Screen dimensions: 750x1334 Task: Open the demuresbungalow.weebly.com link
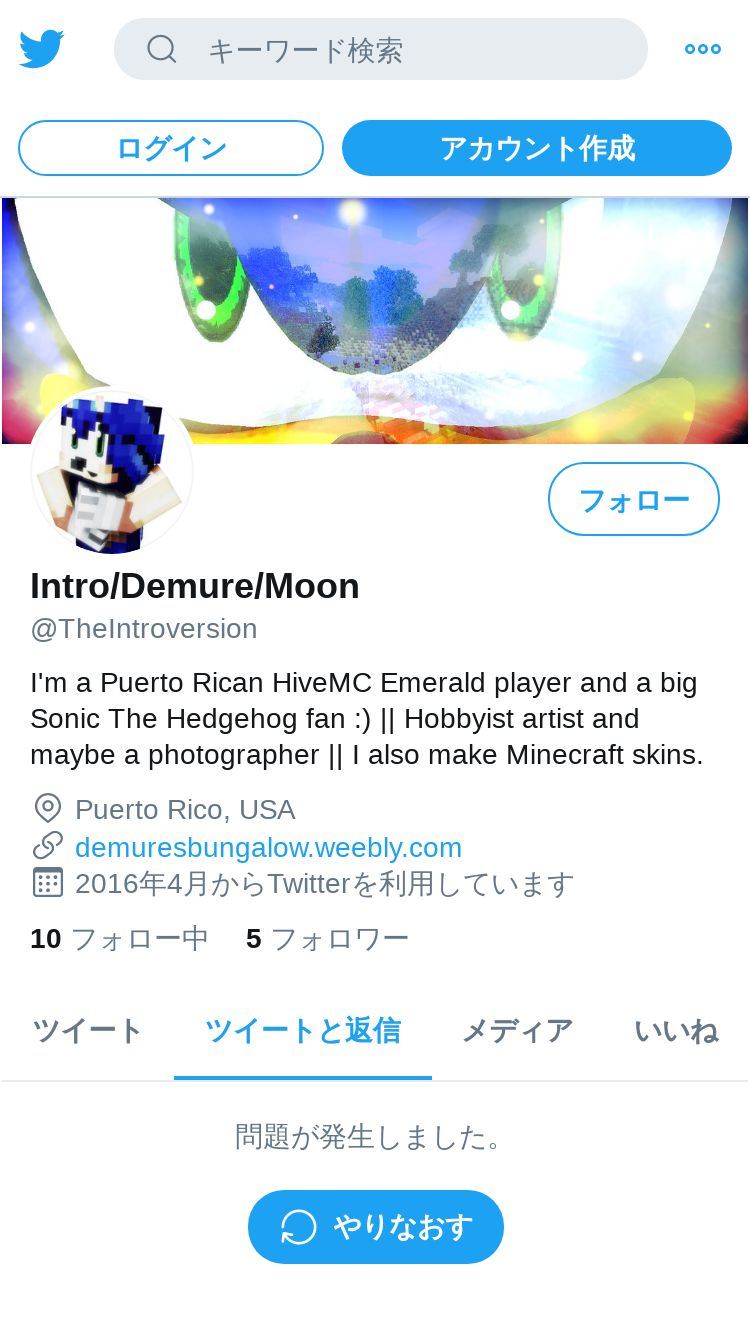tap(268, 847)
